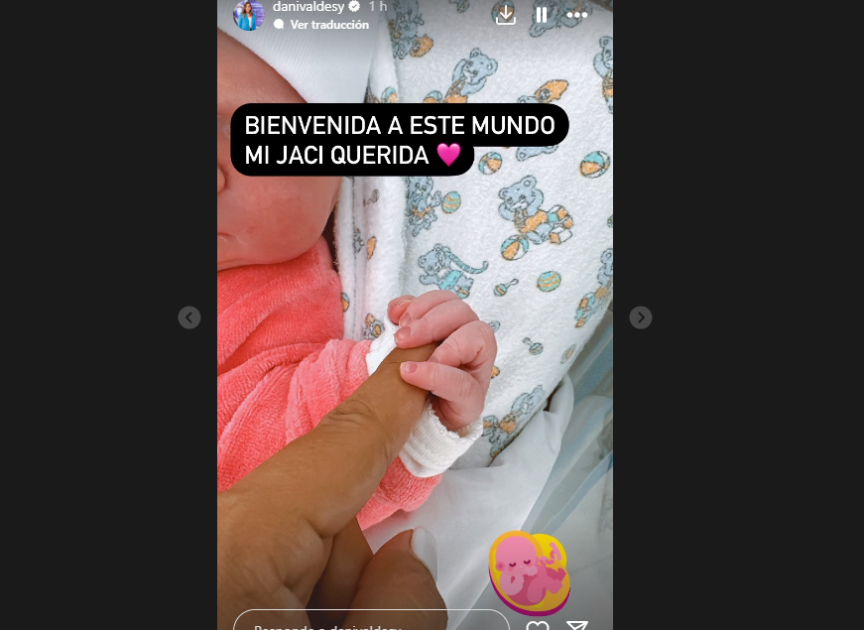Viewport: 864px width, 630px height.
Task: Open danivaldesy's profile picture
Action: (248, 13)
